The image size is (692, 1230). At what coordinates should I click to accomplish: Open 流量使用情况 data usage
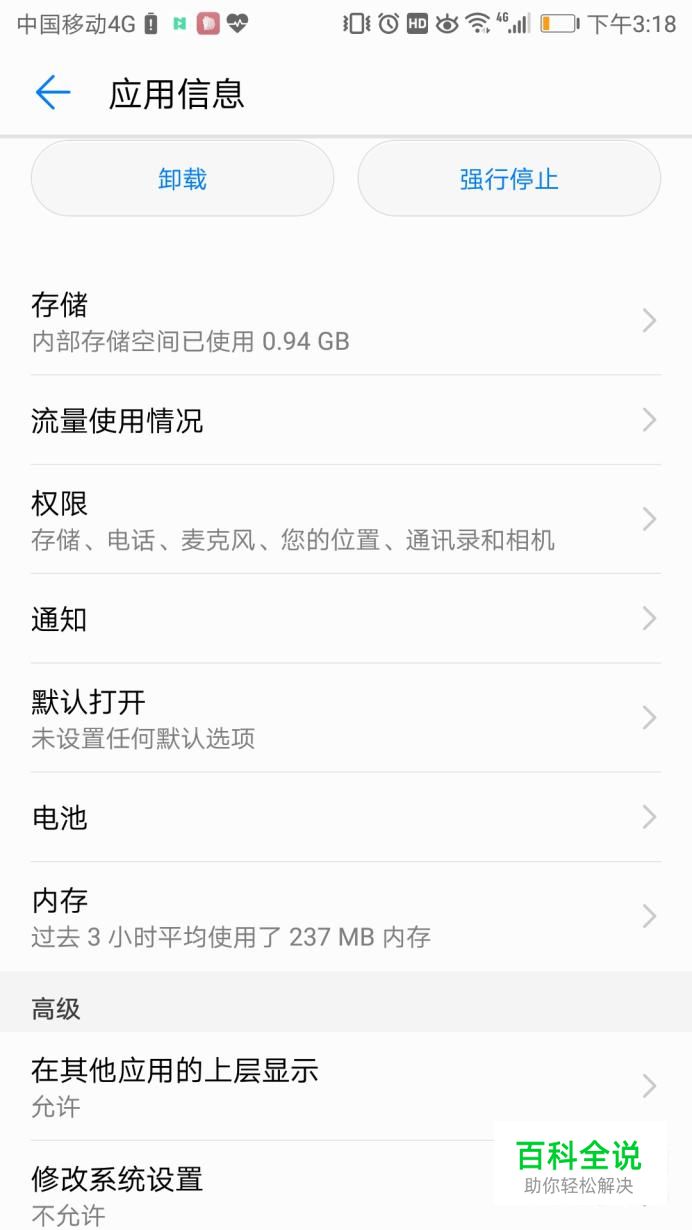(x=346, y=420)
